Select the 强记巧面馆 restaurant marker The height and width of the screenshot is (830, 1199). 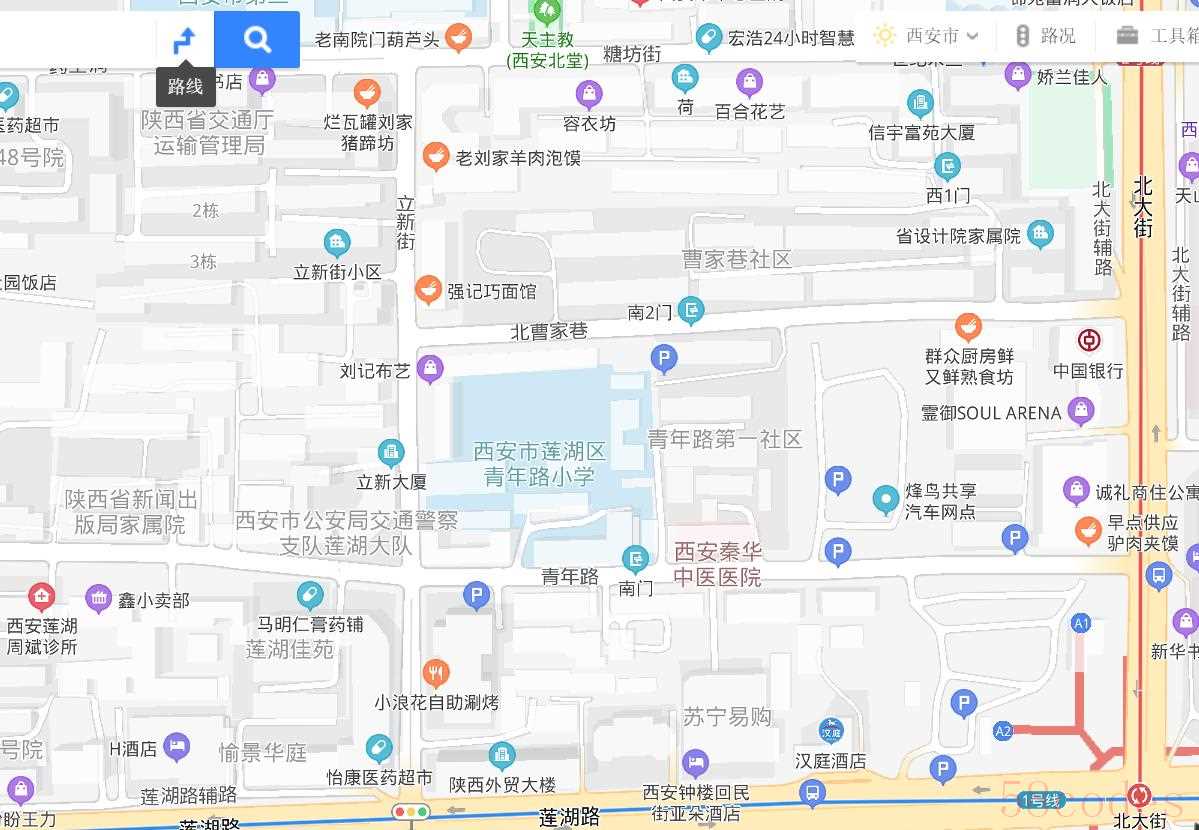coord(428,290)
